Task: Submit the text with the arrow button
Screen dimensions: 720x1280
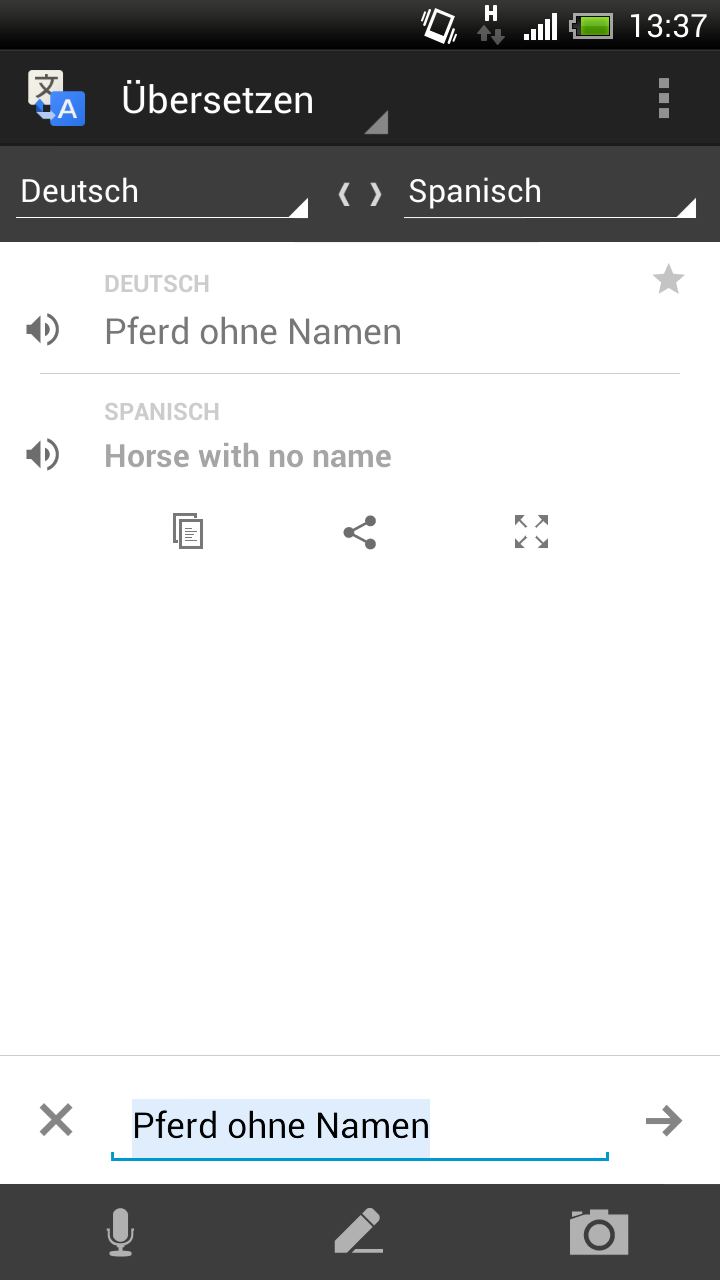Action: (663, 1121)
